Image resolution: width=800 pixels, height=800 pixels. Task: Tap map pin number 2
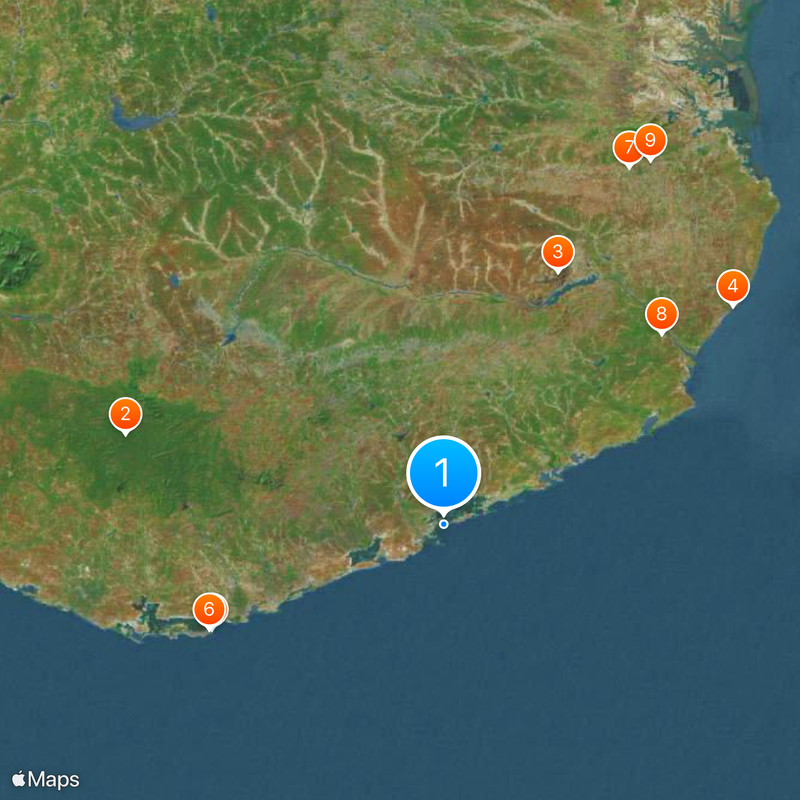pyautogui.click(x=125, y=413)
